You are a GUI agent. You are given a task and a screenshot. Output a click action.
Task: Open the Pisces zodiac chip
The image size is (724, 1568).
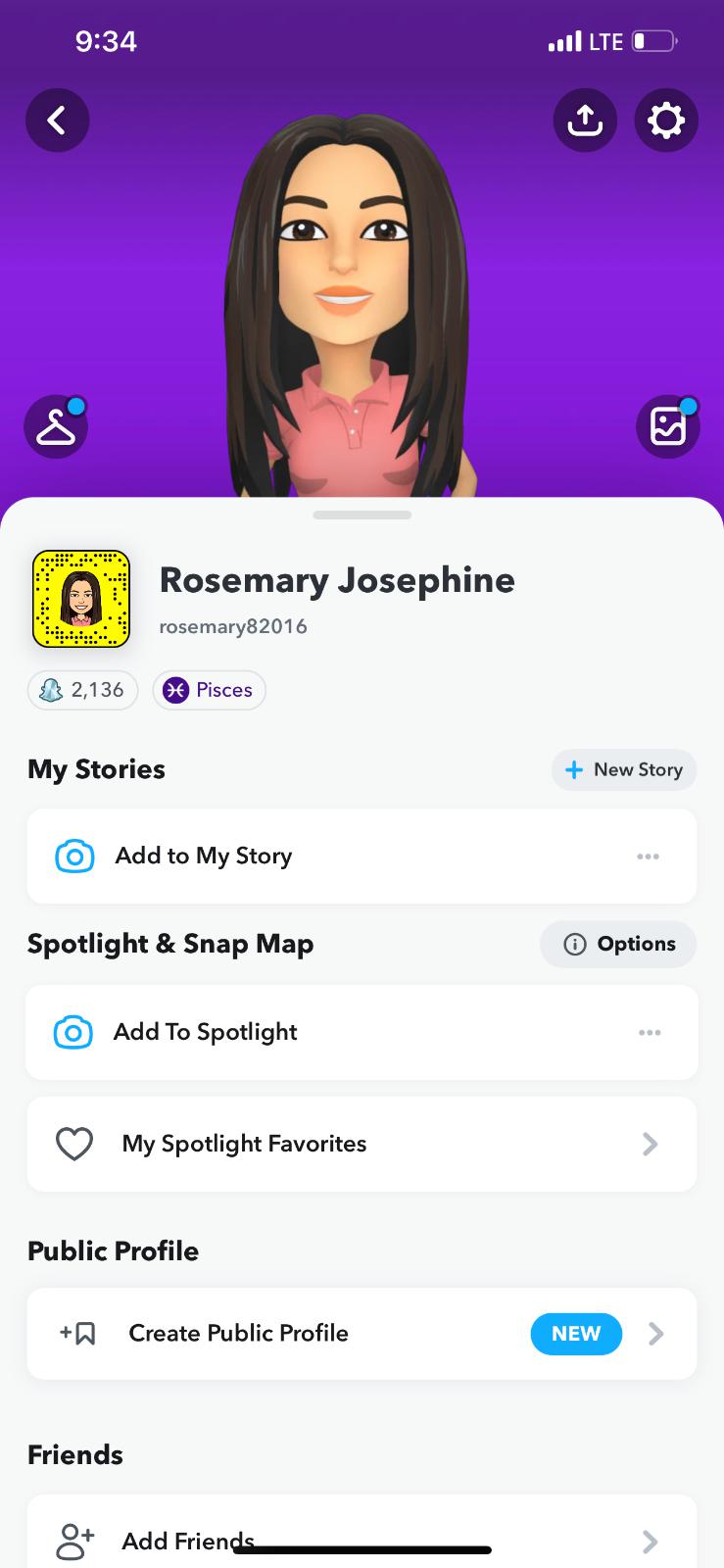[209, 690]
